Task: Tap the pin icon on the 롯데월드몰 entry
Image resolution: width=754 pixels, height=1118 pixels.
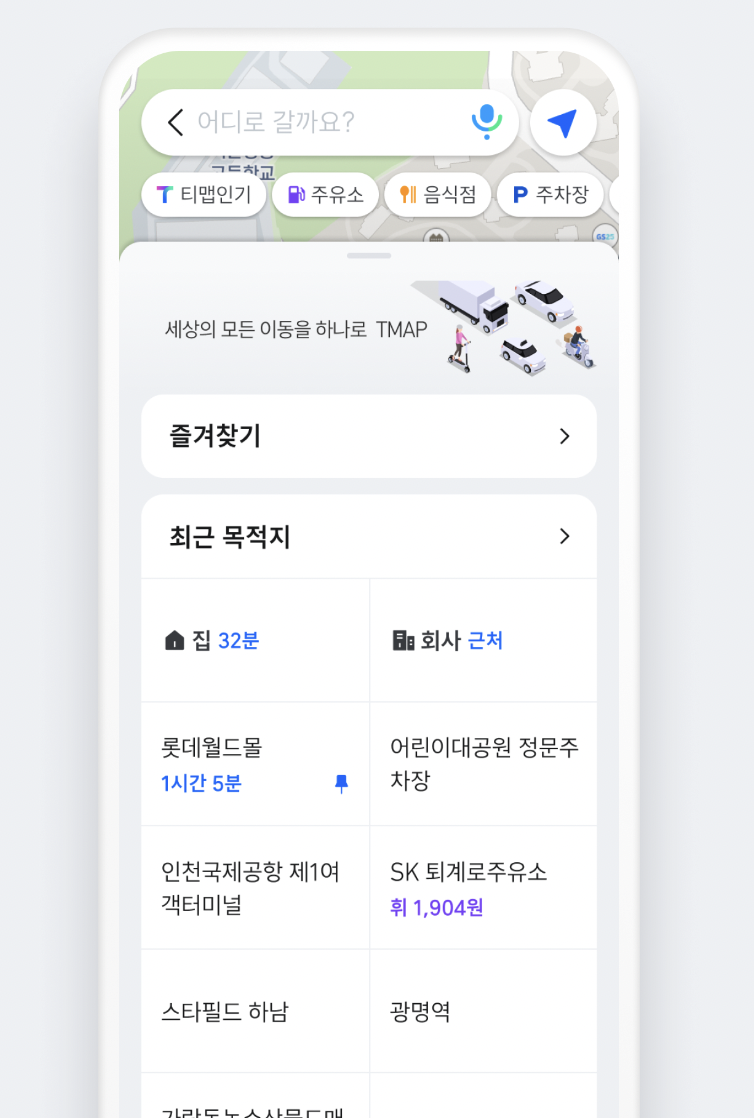Action: point(341,784)
